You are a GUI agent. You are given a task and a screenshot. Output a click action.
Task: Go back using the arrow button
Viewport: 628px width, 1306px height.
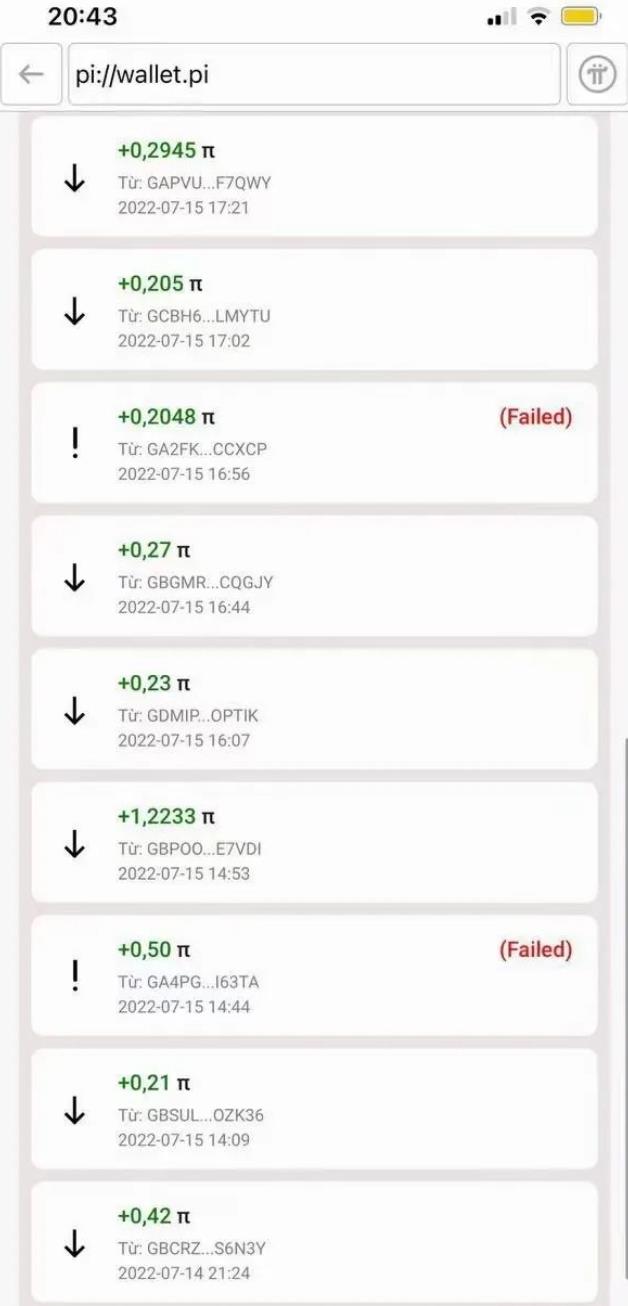[x=32, y=75]
